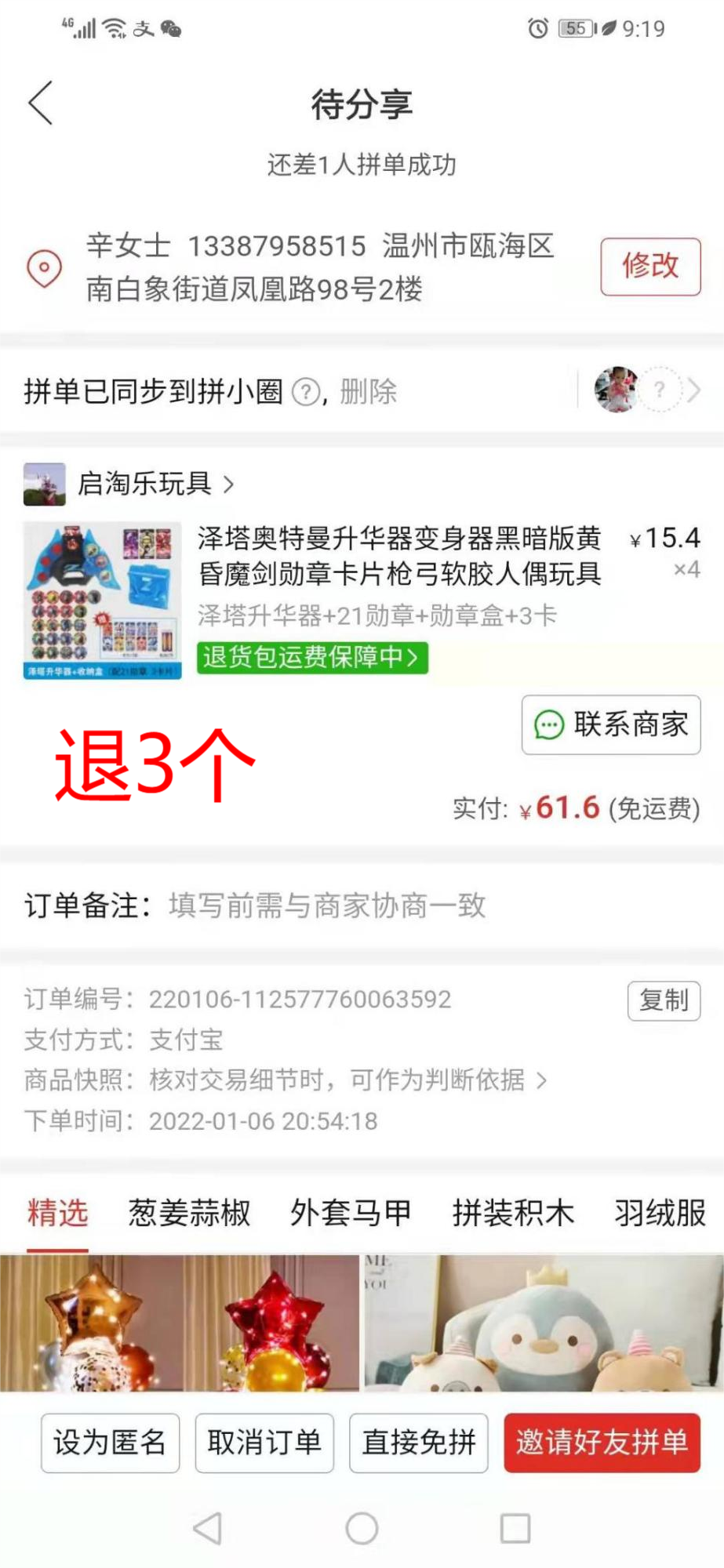This screenshot has height=1568, width=724.
Task: Open the 商品快照 product snapshot
Action: (x=286, y=1080)
